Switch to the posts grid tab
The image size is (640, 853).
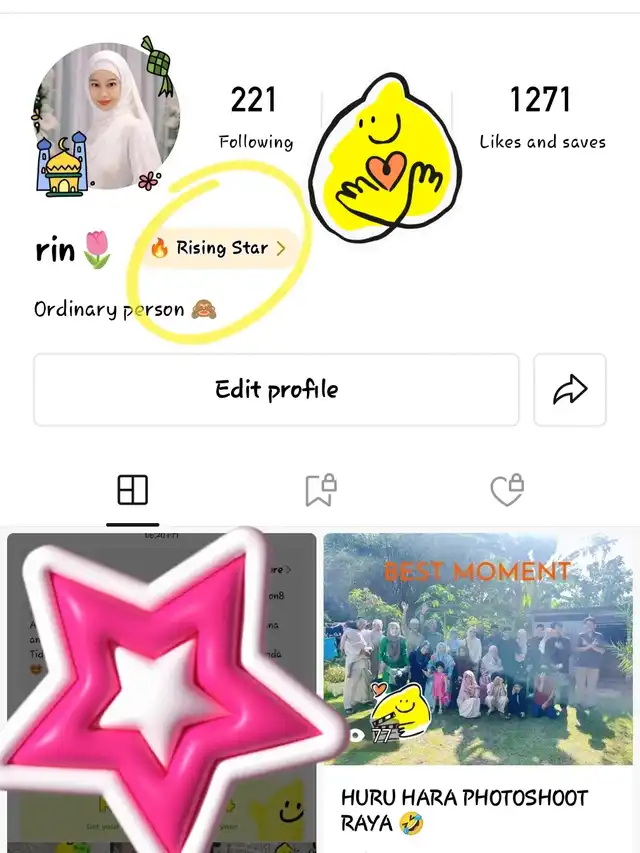(x=132, y=490)
